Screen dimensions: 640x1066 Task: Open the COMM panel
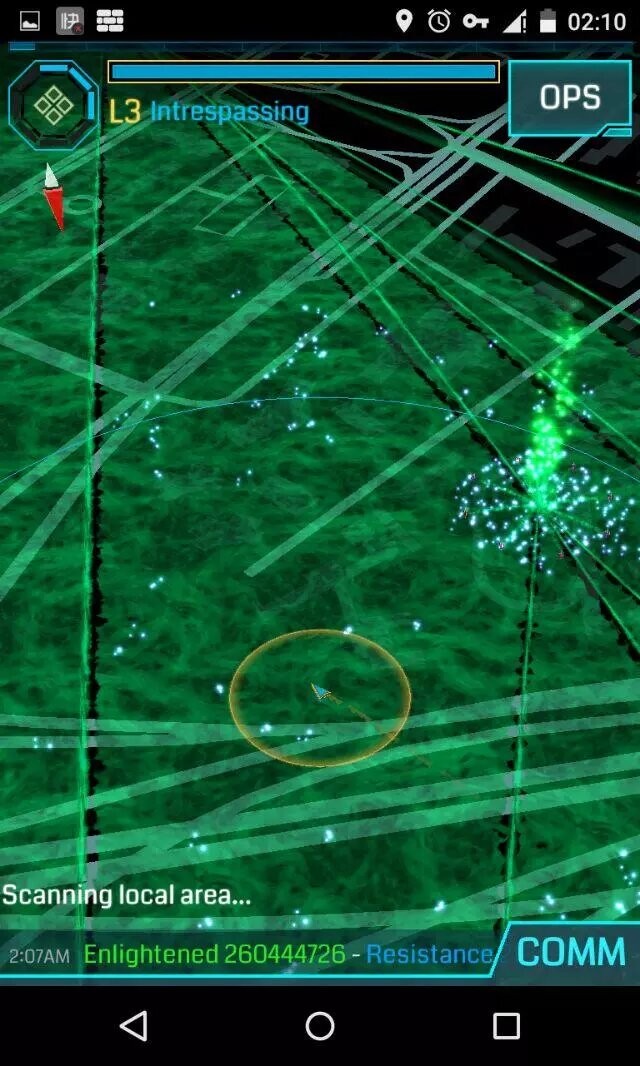[x=570, y=952]
